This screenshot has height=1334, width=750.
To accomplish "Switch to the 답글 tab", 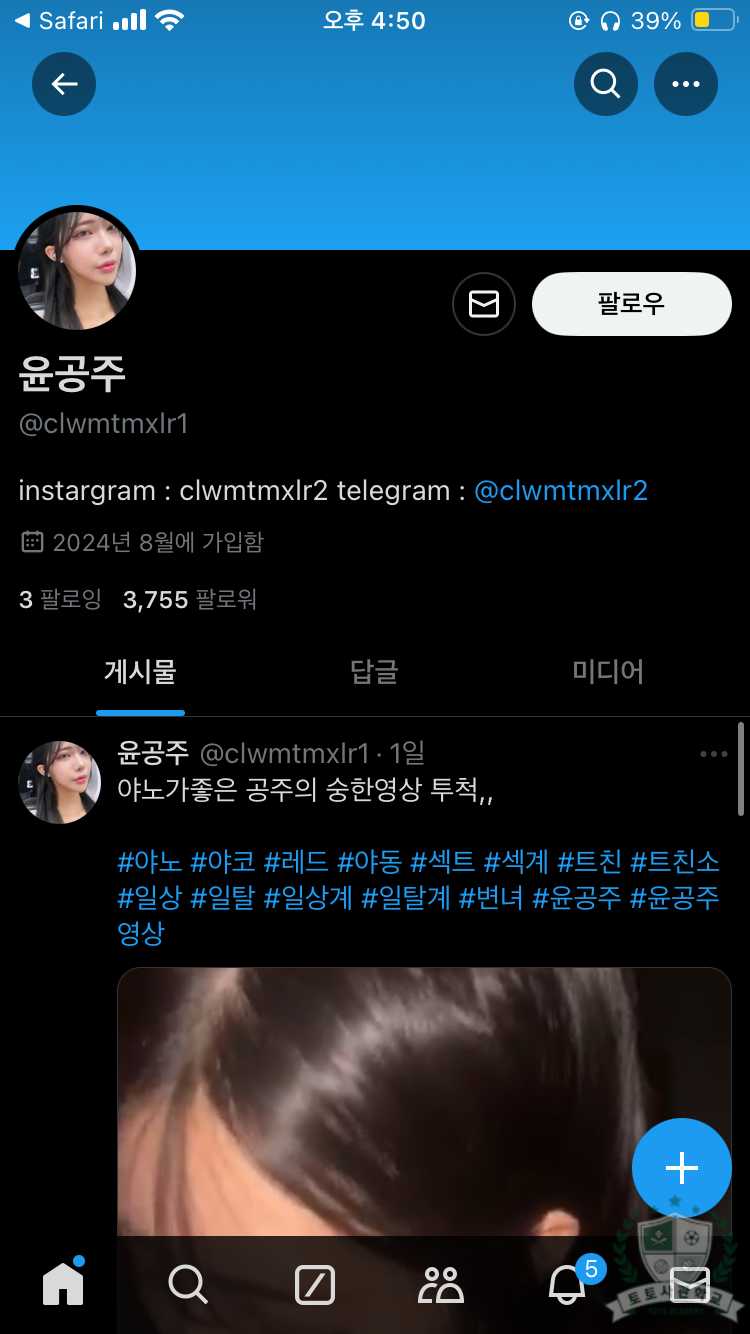I will pos(374,672).
